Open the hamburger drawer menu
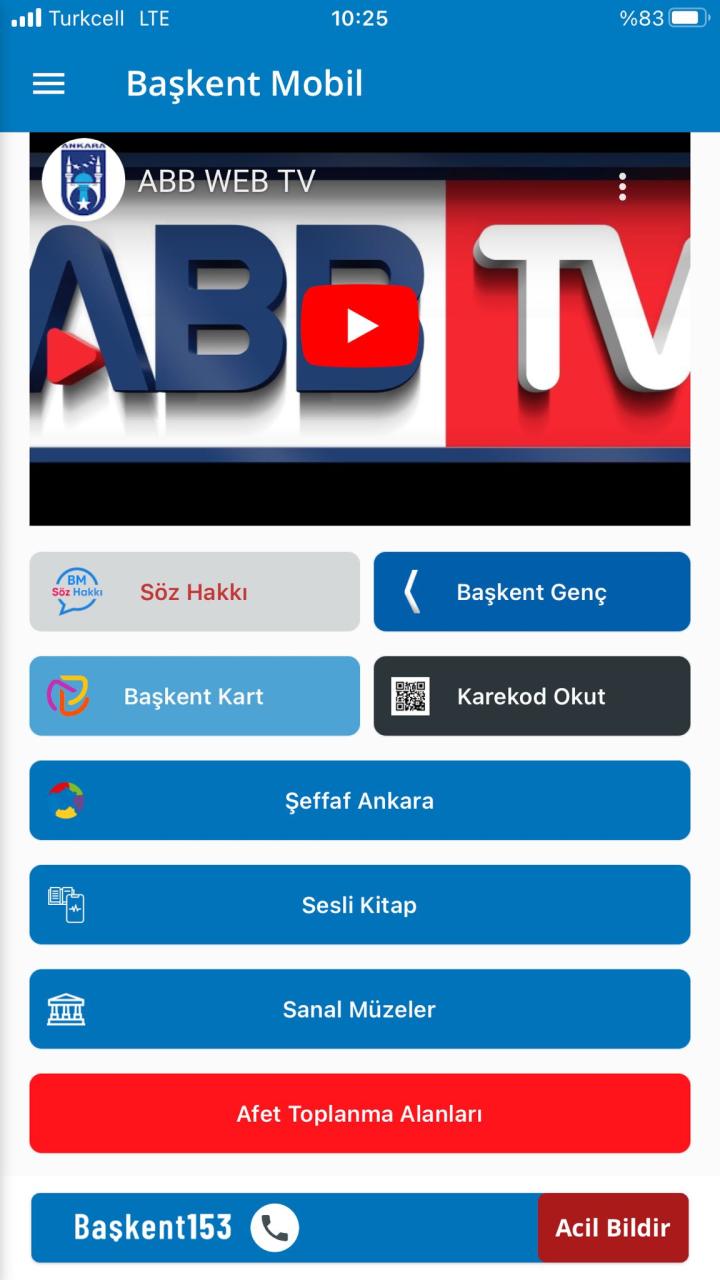The image size is (720, 1280). tap(48, 84)
